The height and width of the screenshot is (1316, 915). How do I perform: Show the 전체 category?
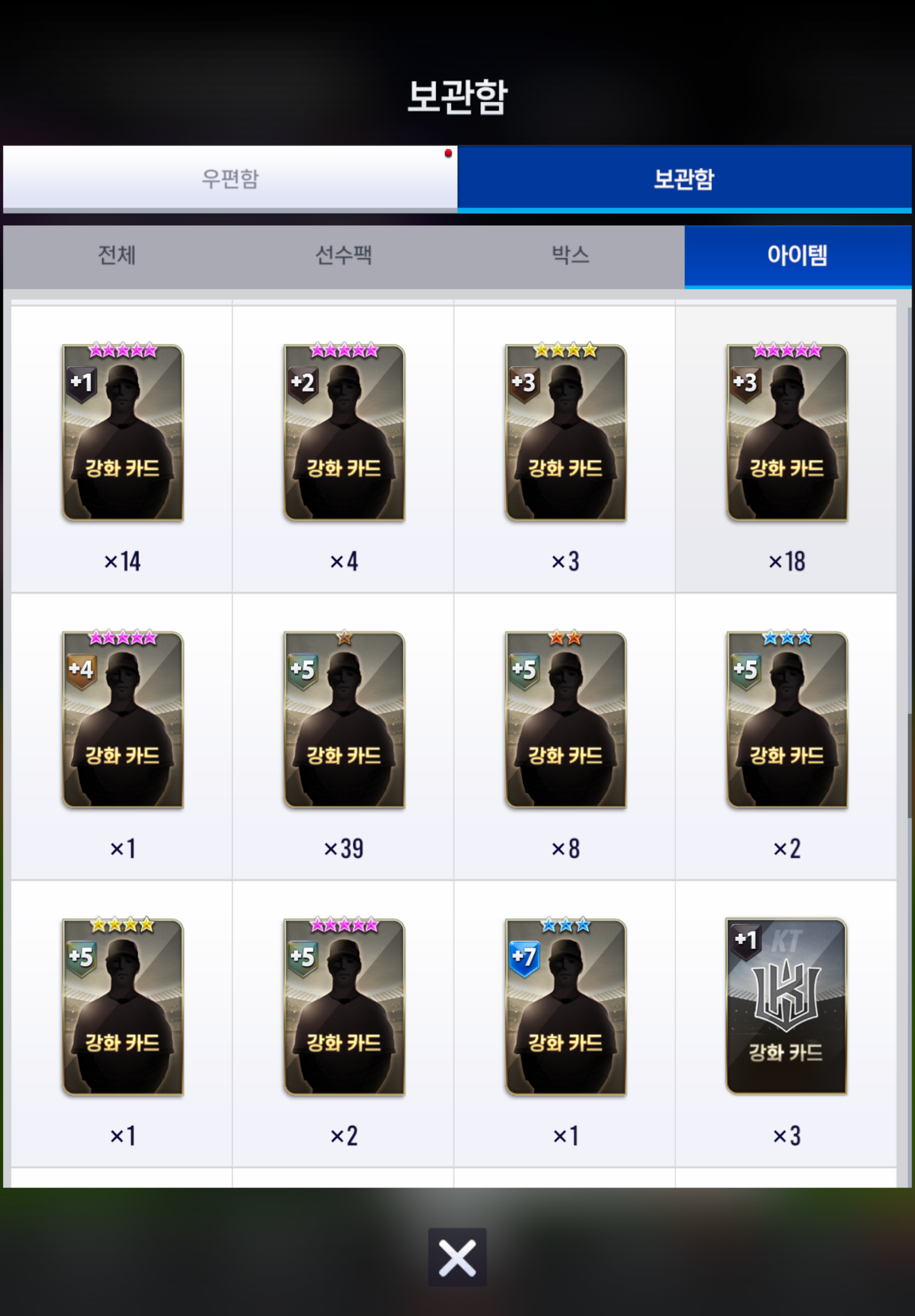(x=117, y=255)
